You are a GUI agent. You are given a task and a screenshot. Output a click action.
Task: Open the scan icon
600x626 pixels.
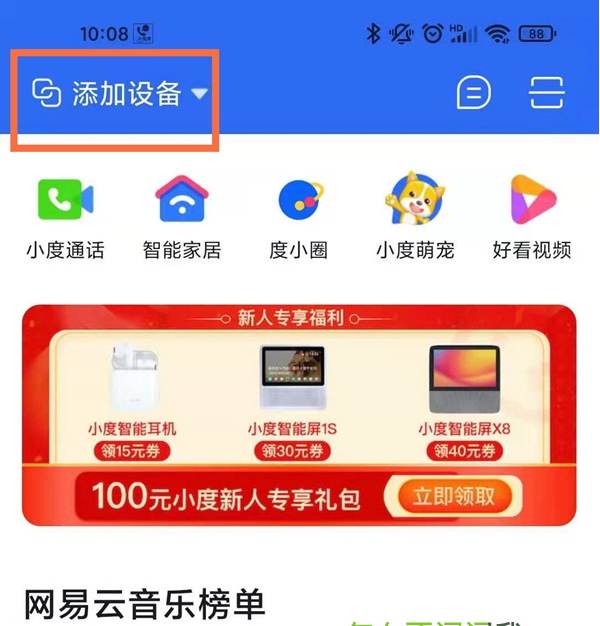(547, 93)
